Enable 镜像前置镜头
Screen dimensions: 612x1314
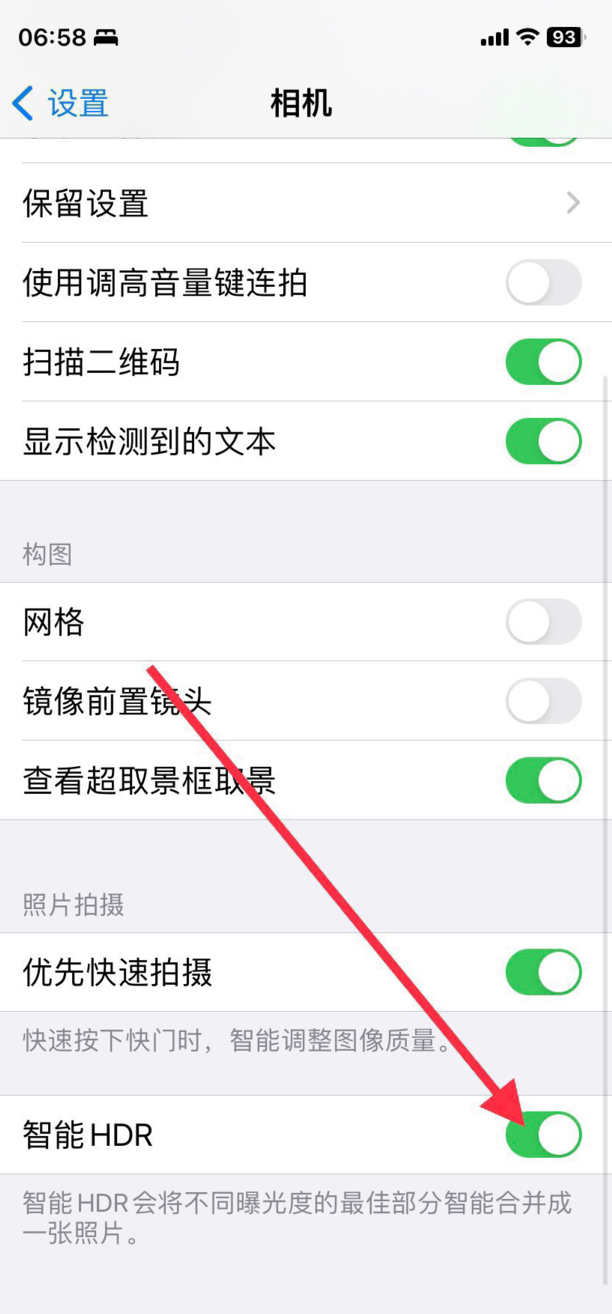tap(543, 701)
